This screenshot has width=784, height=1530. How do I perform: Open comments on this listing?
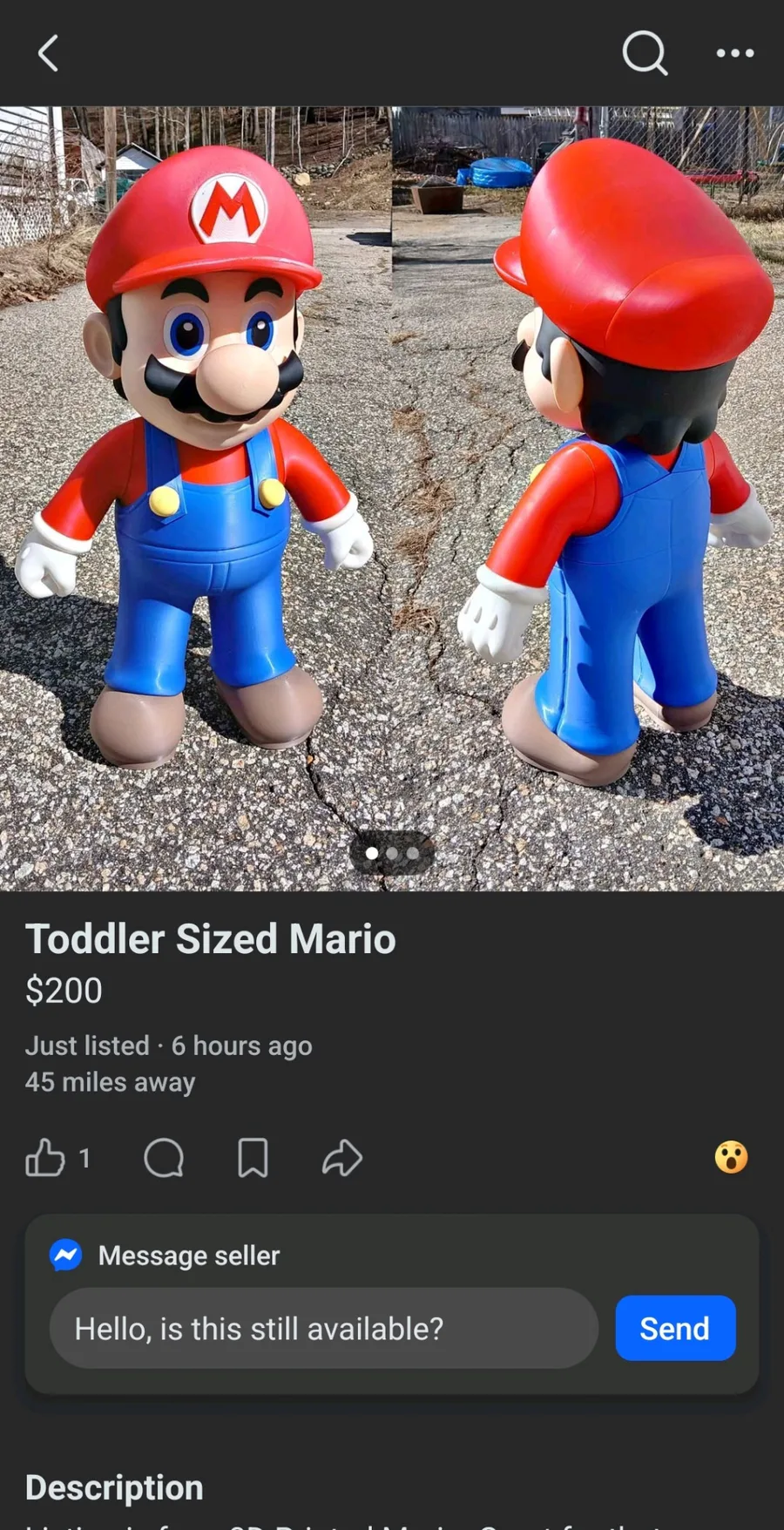(x=164, y=1158)
